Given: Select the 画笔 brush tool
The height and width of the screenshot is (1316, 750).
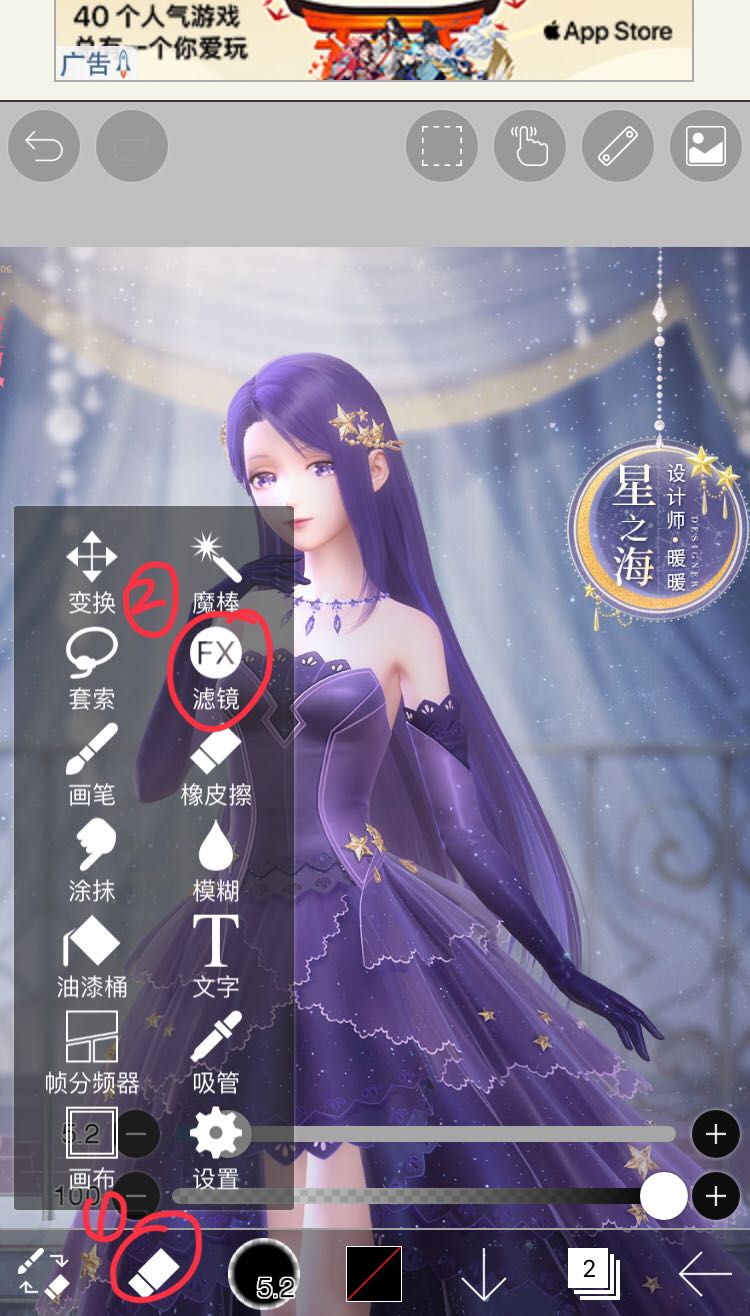Looking at the screenshot, I should coord(92,764).
